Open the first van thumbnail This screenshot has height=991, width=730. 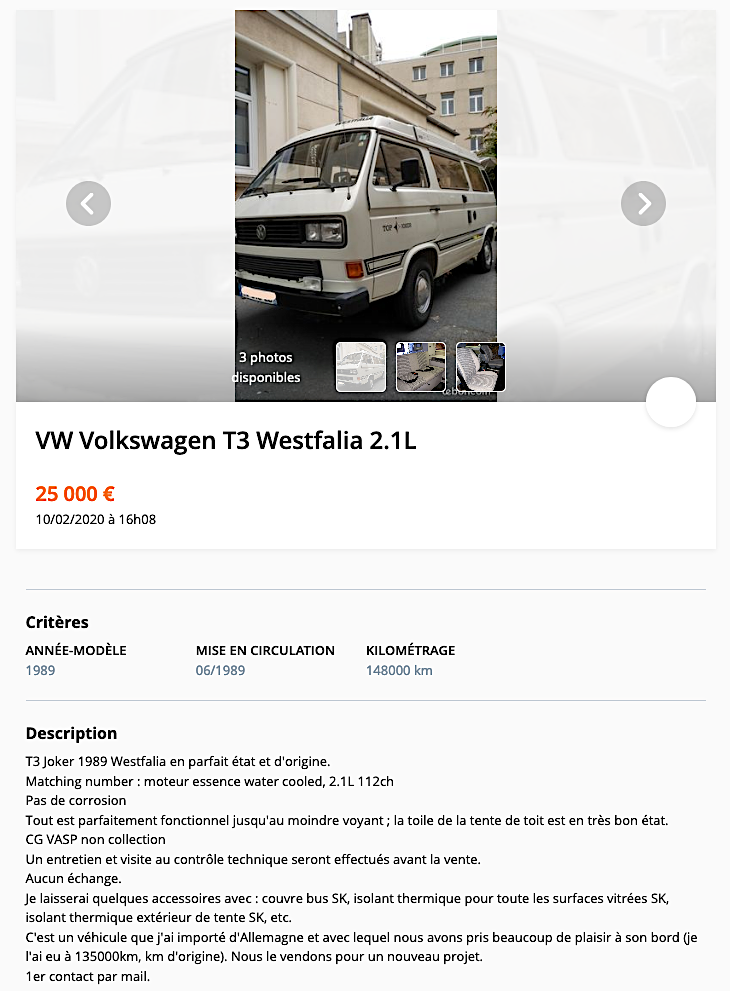point(360,367)
